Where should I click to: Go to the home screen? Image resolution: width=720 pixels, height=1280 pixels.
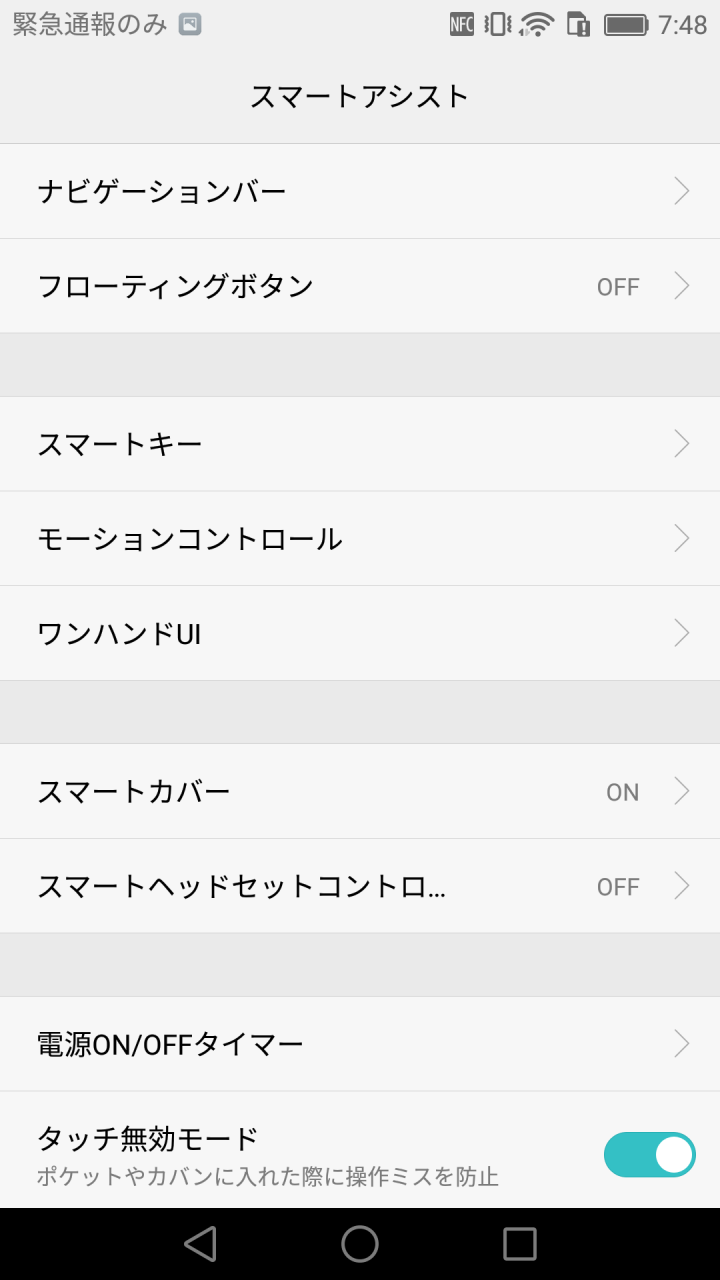[360, 1244]
